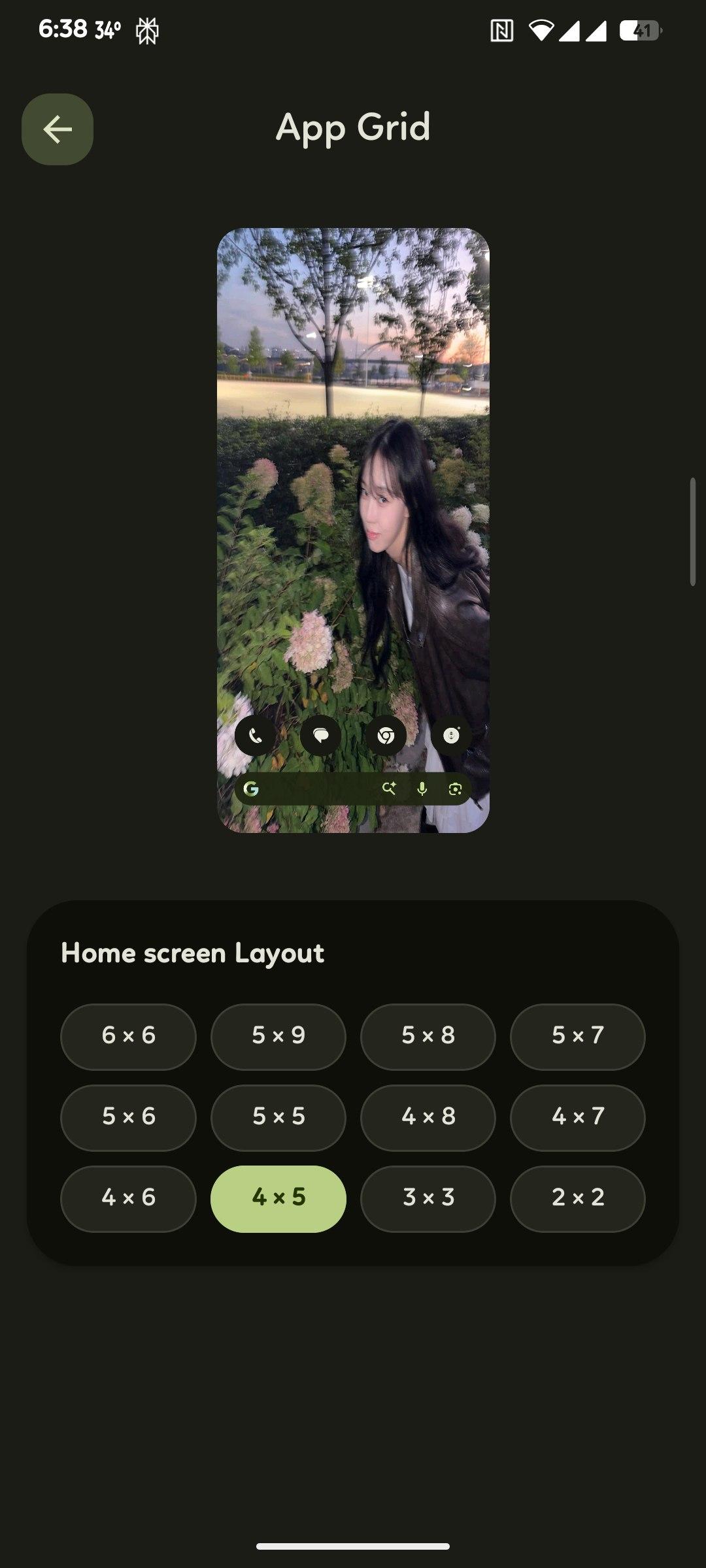Pick the 3 × 3 layout
Image resolution: width=706 pixels, height=1568 pixels.
[x=428, y=1198]
